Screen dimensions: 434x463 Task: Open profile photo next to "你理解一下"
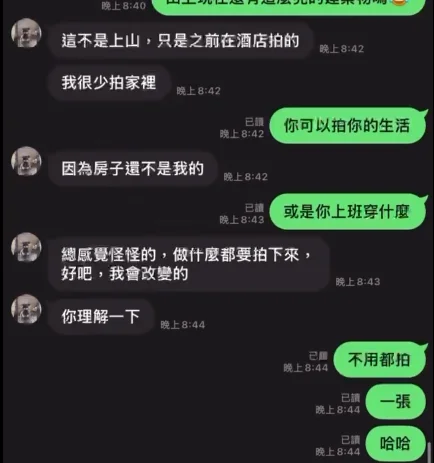26,309
